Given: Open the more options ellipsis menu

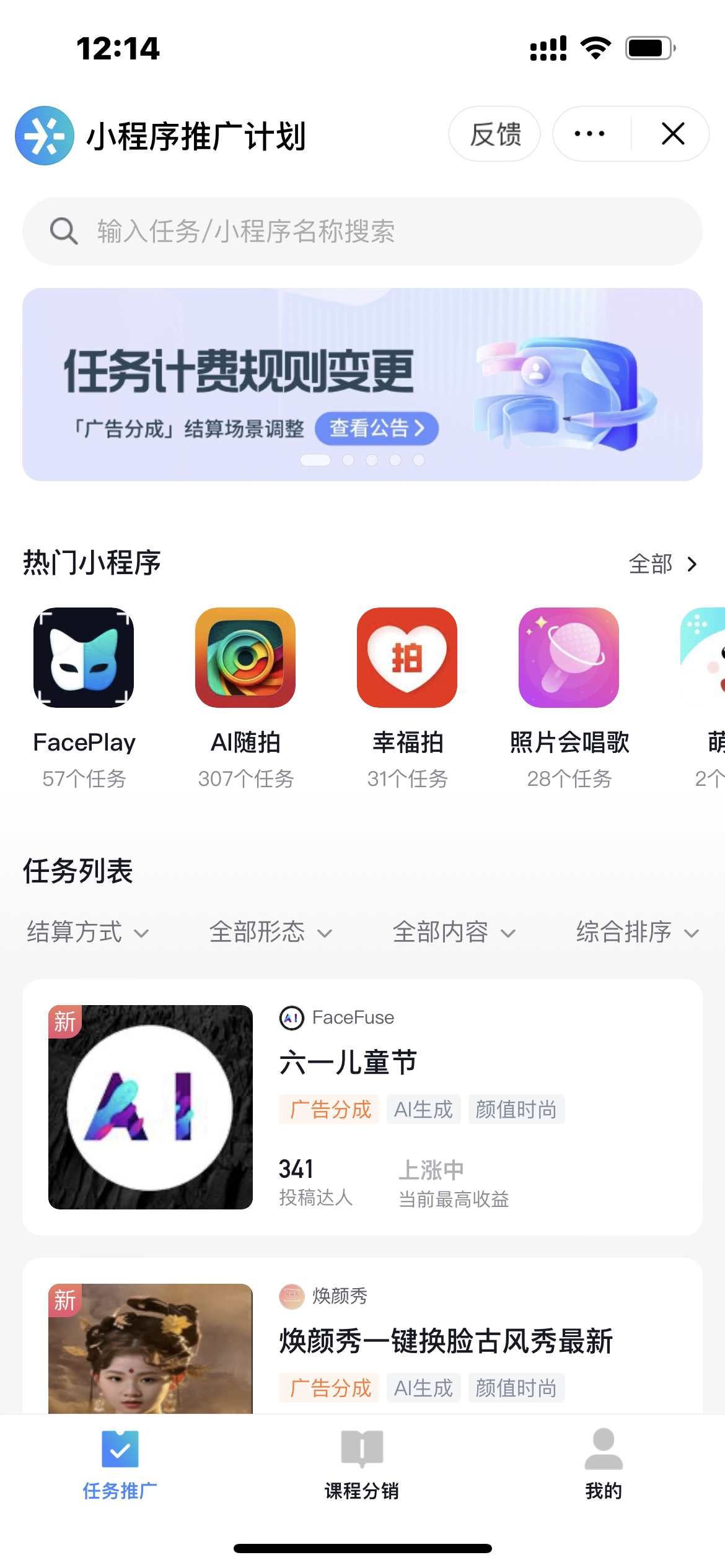Looking at the screenshot, I should coord(587,134).
